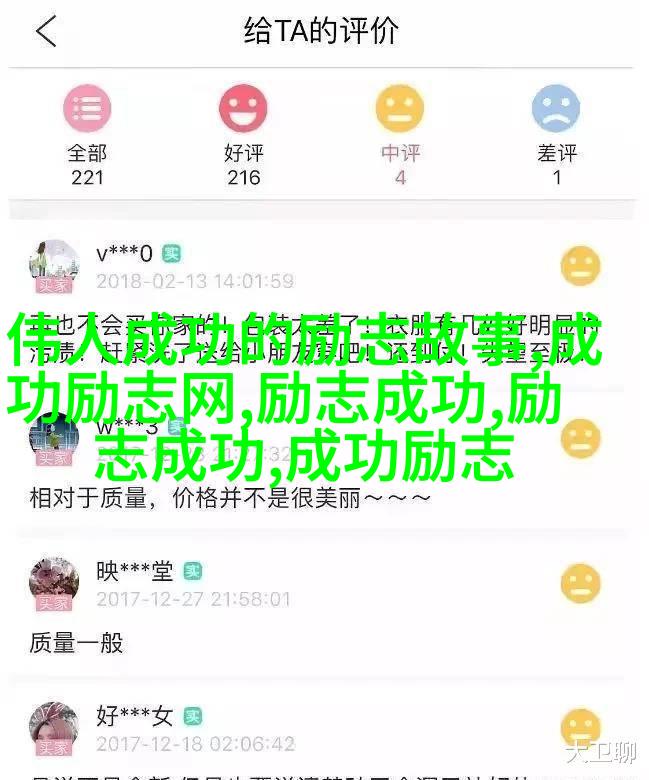Viewport: 649px width, 780px height.
Task: Open reviewer 好***女's avatar
Action: point(54,729)
